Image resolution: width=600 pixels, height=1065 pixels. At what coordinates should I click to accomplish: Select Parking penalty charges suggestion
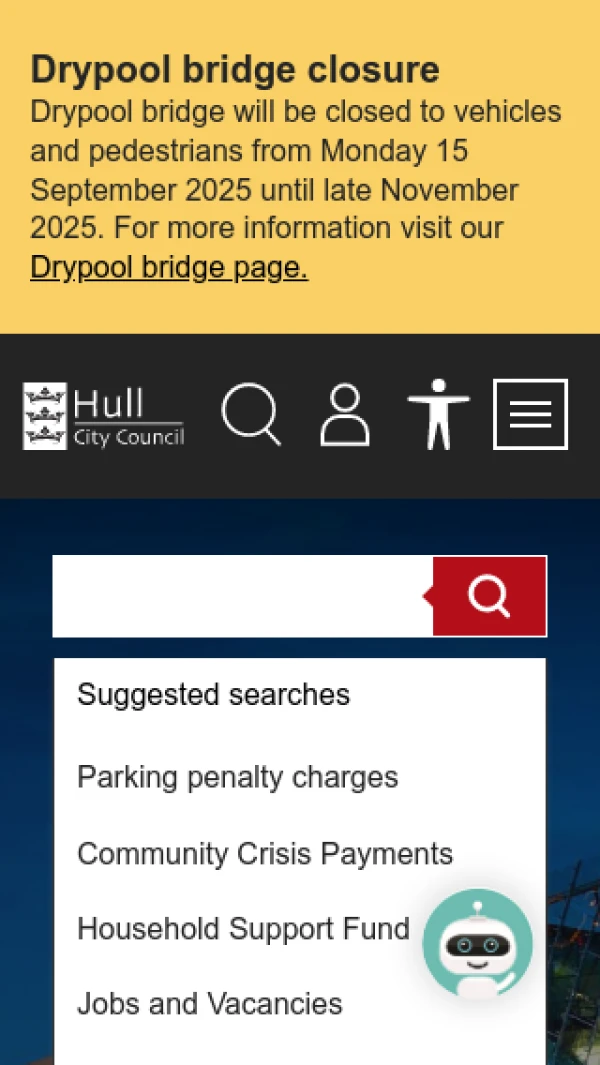coord(238,777)
